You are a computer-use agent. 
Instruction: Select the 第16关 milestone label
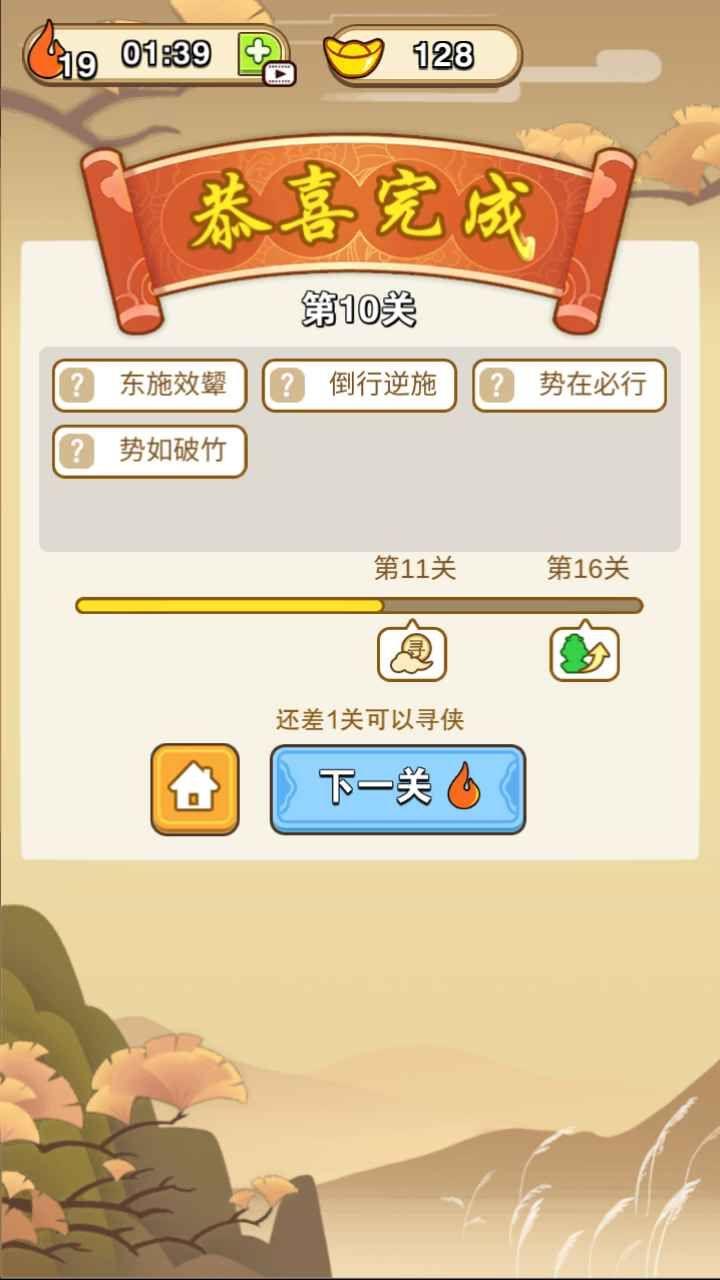[x=588, y=568]
